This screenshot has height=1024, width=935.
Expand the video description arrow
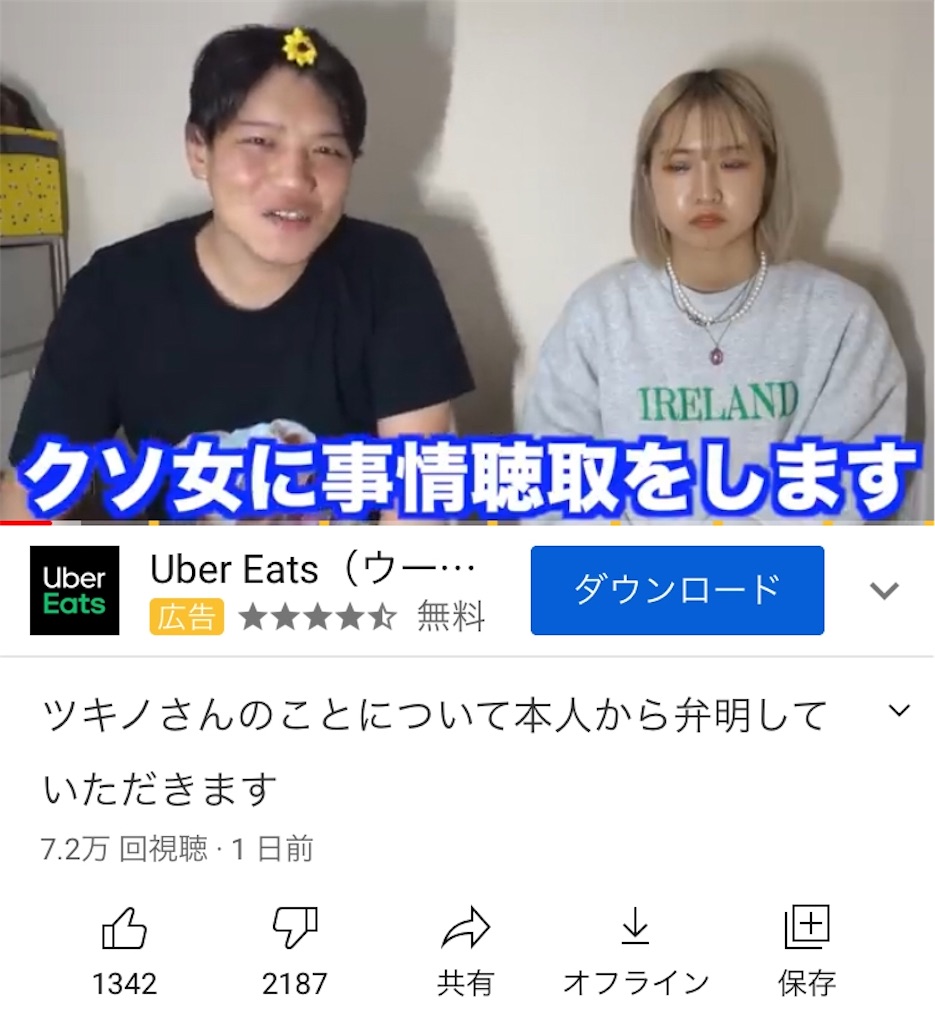tap(899, 711)
